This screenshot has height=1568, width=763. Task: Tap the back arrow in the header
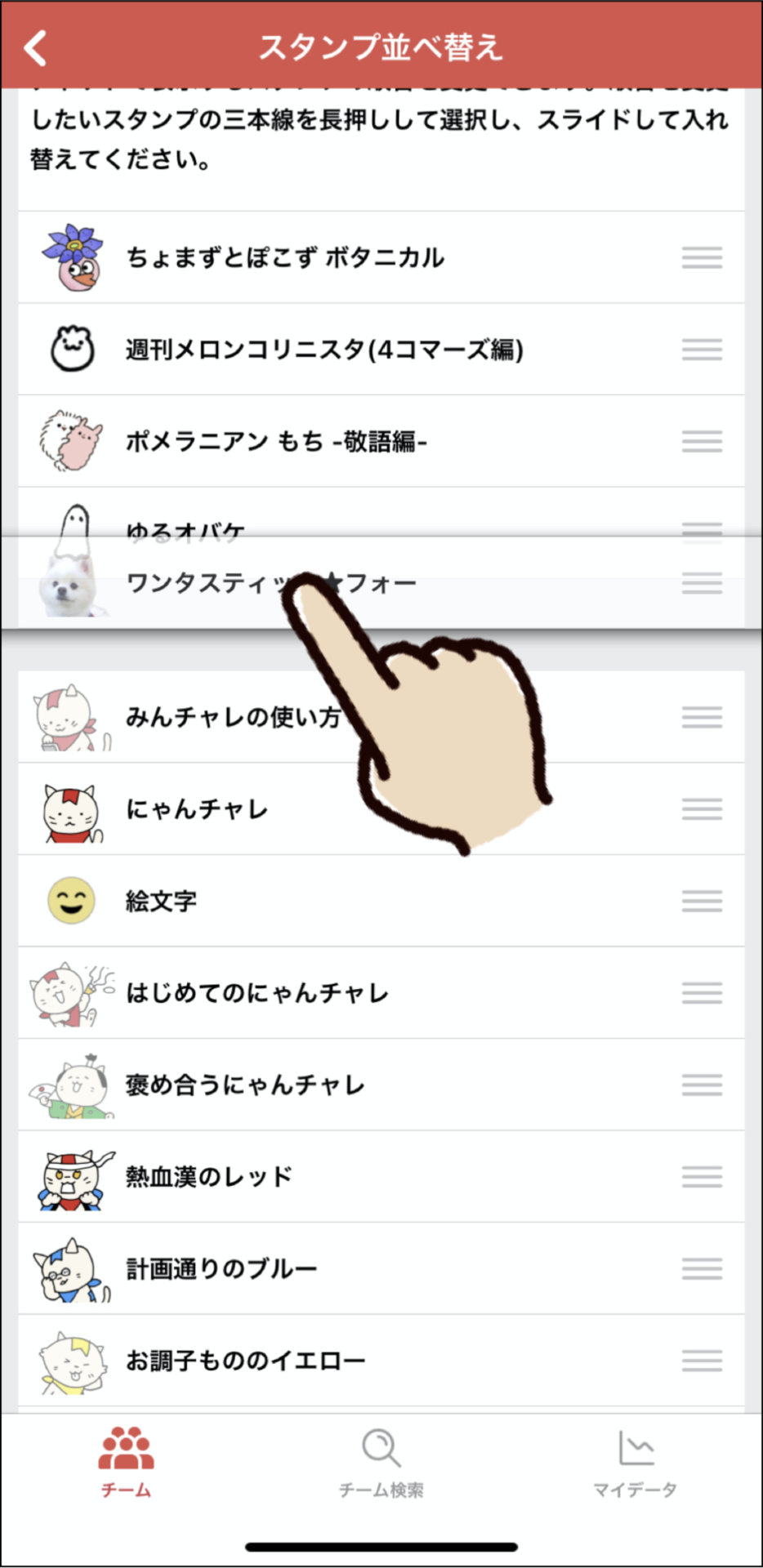click(x=34, y=48)
